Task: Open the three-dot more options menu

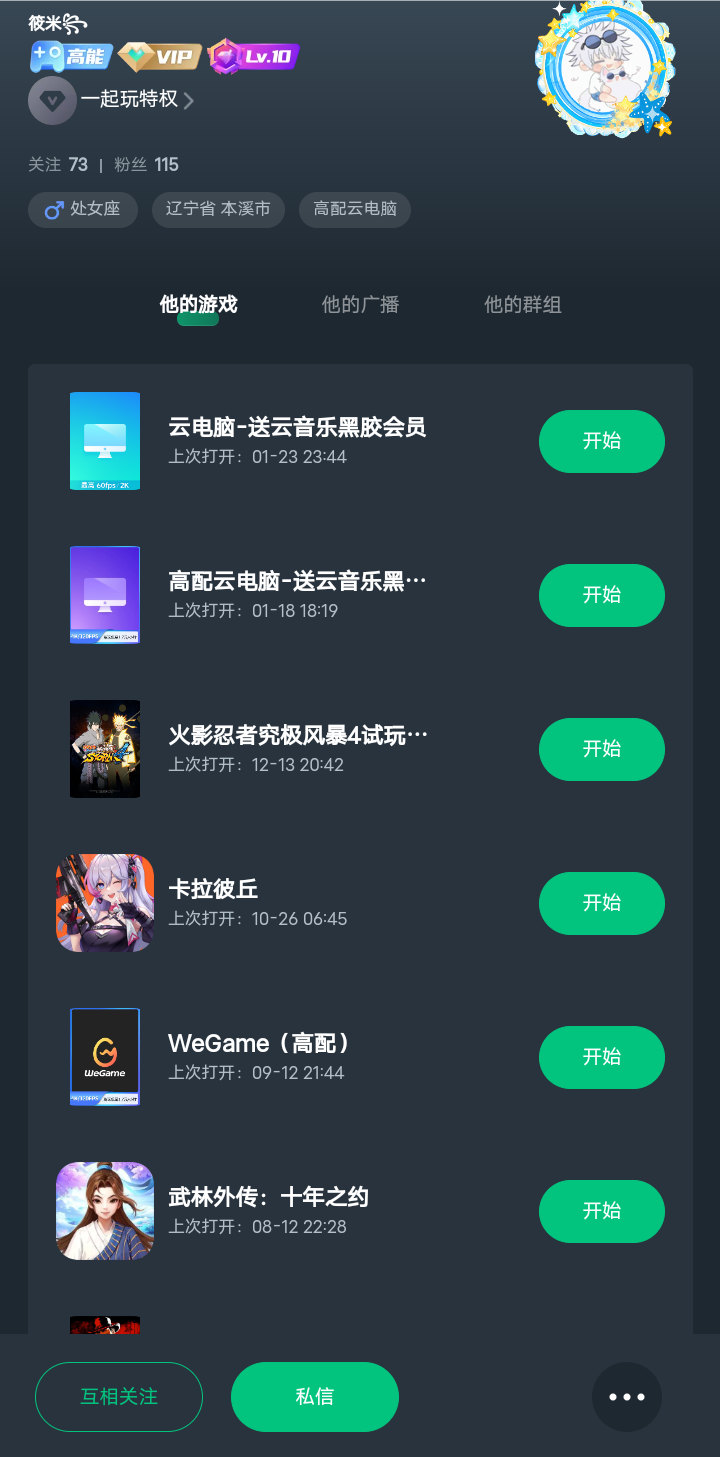Action: pyautogui.click(x=627, y=1397)
